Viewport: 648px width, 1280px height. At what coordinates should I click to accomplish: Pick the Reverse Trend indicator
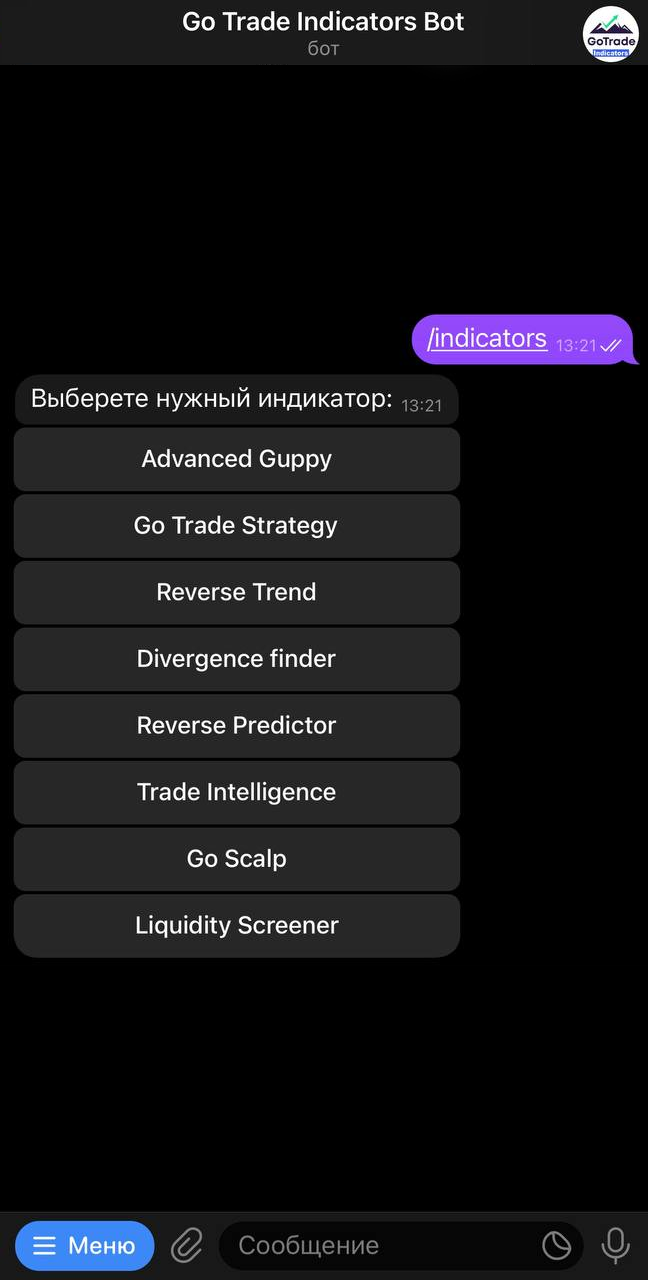[x=237, y=592]
